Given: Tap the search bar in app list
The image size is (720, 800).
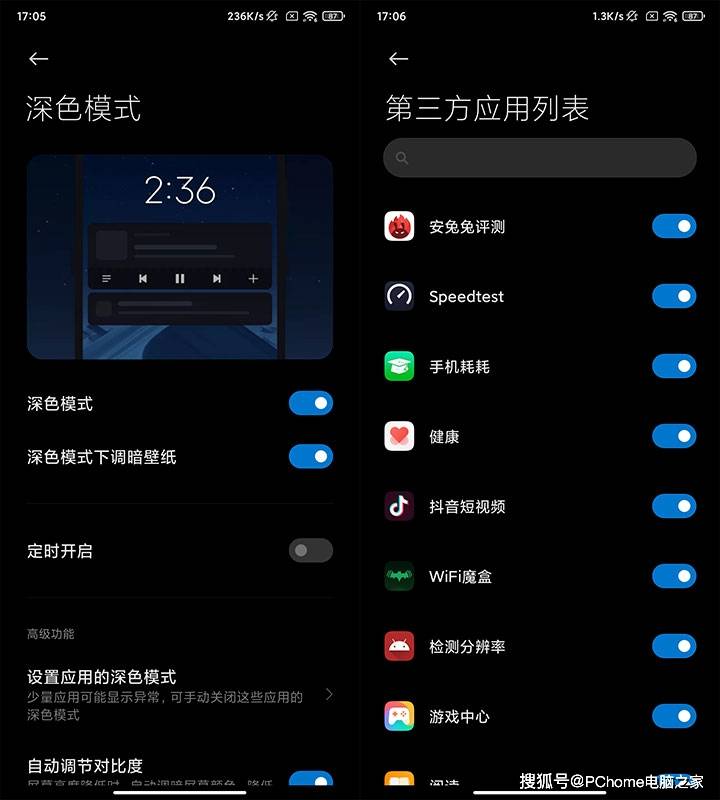Looking at the screenshot, I should 539,157.
